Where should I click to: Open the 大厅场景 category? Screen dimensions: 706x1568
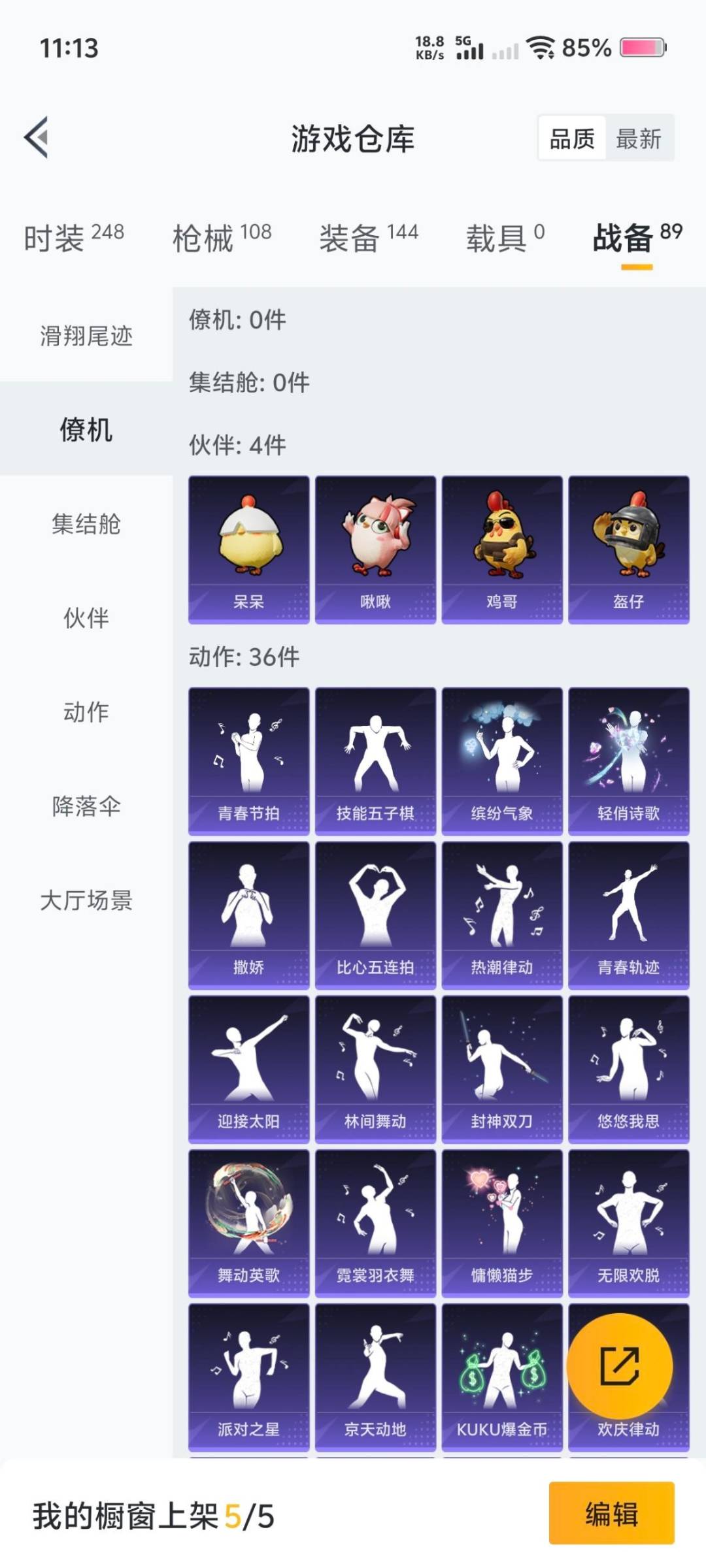click(87, 902)
